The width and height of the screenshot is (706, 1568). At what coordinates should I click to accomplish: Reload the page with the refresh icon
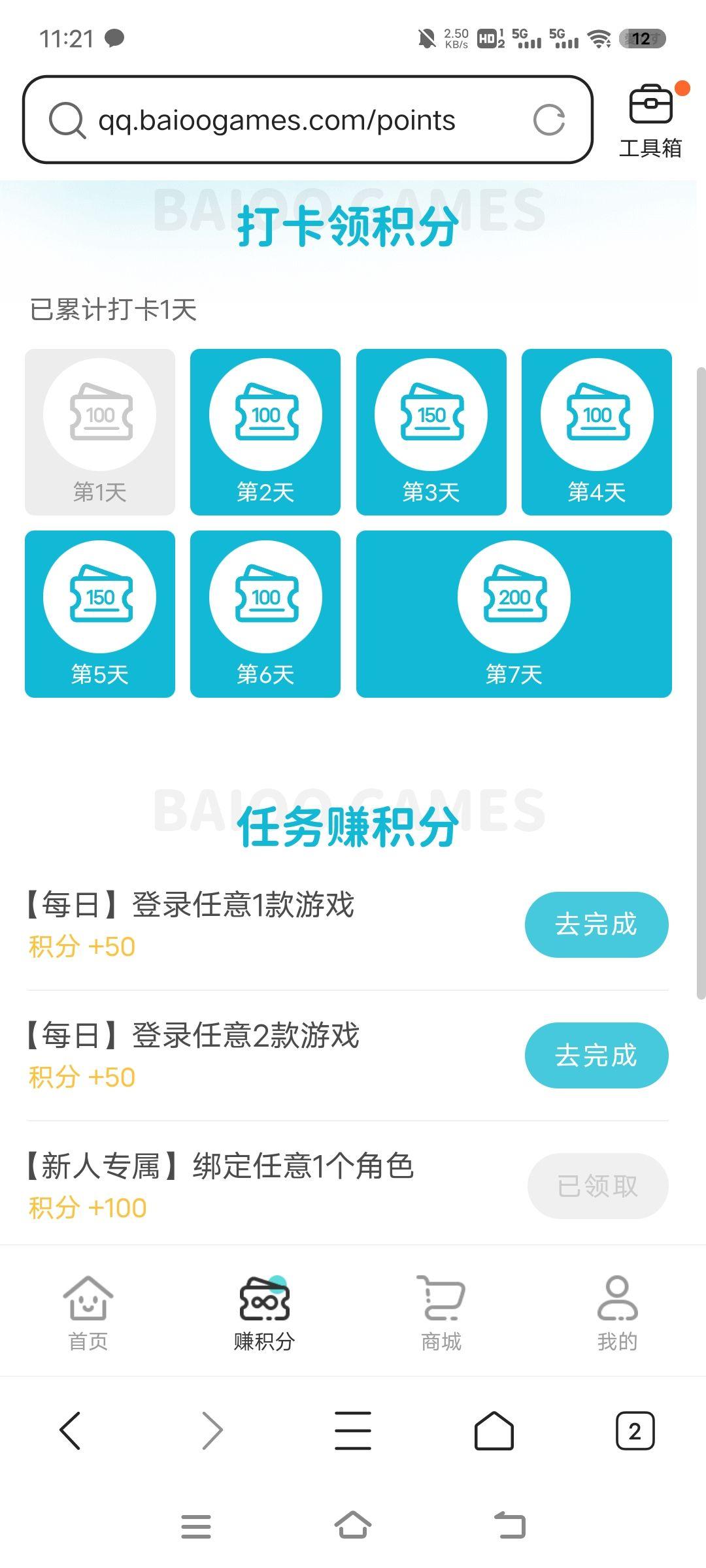pos(548,120)
